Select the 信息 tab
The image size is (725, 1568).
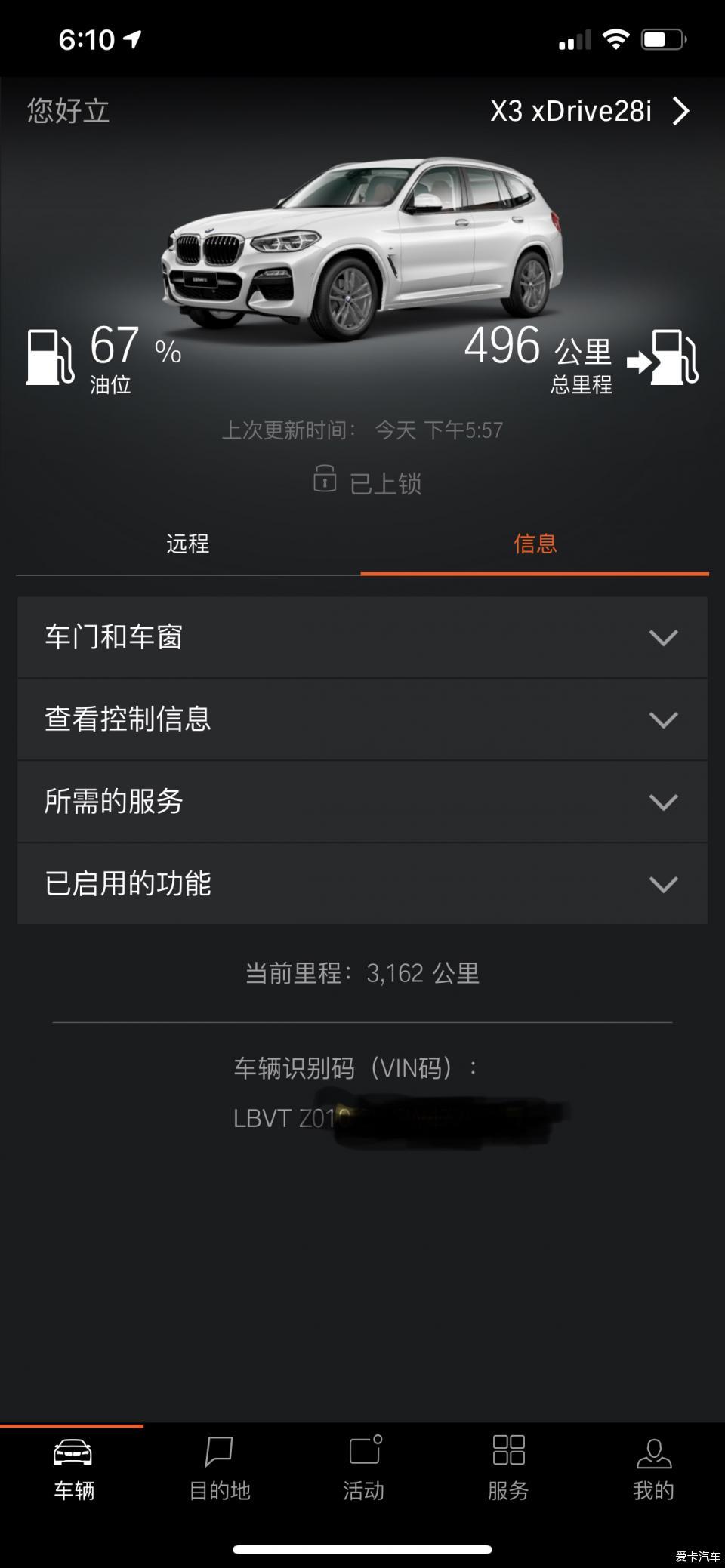tap(535, 544)
